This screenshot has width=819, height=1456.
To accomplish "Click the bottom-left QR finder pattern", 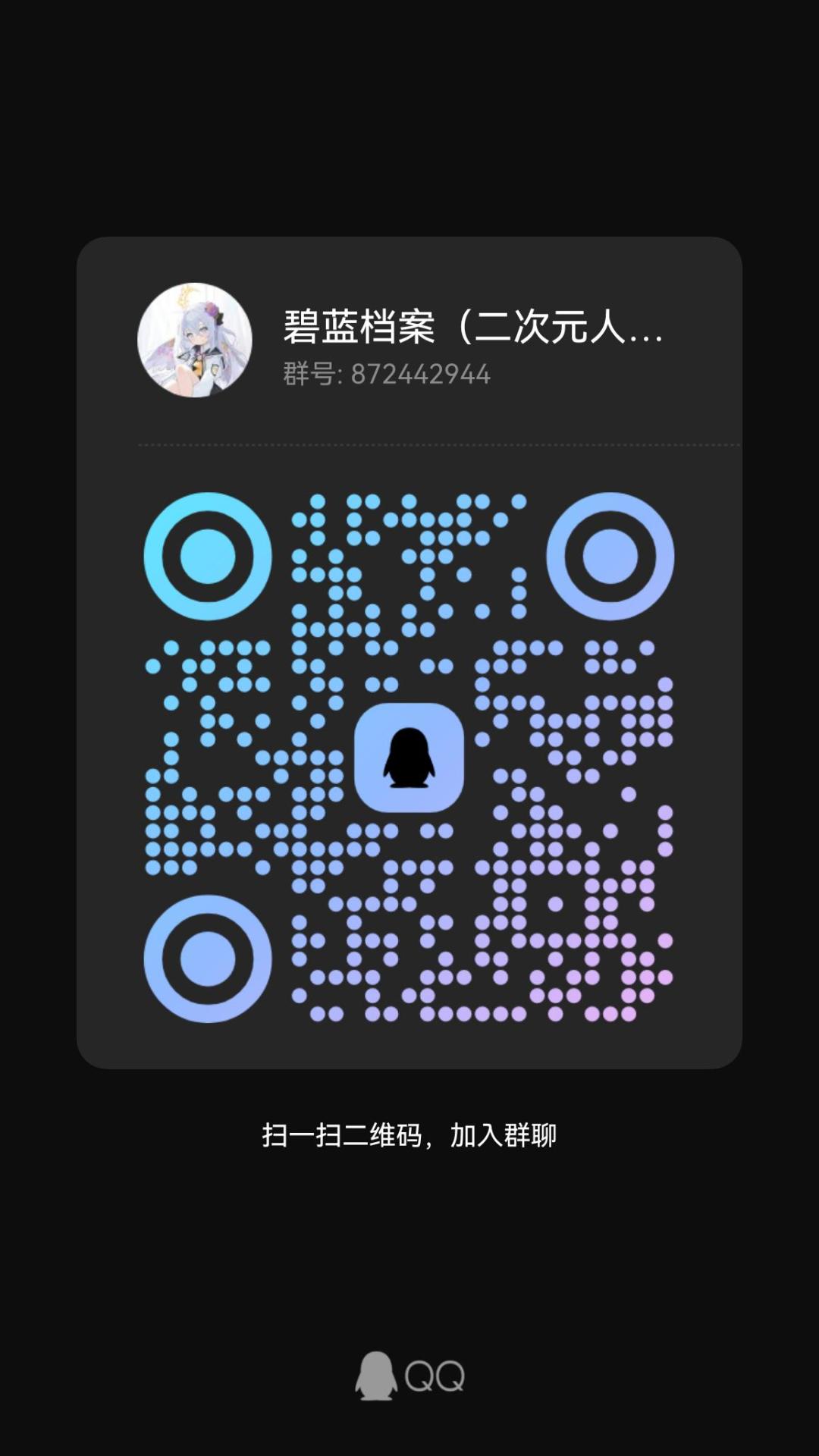I will point(207,959).
